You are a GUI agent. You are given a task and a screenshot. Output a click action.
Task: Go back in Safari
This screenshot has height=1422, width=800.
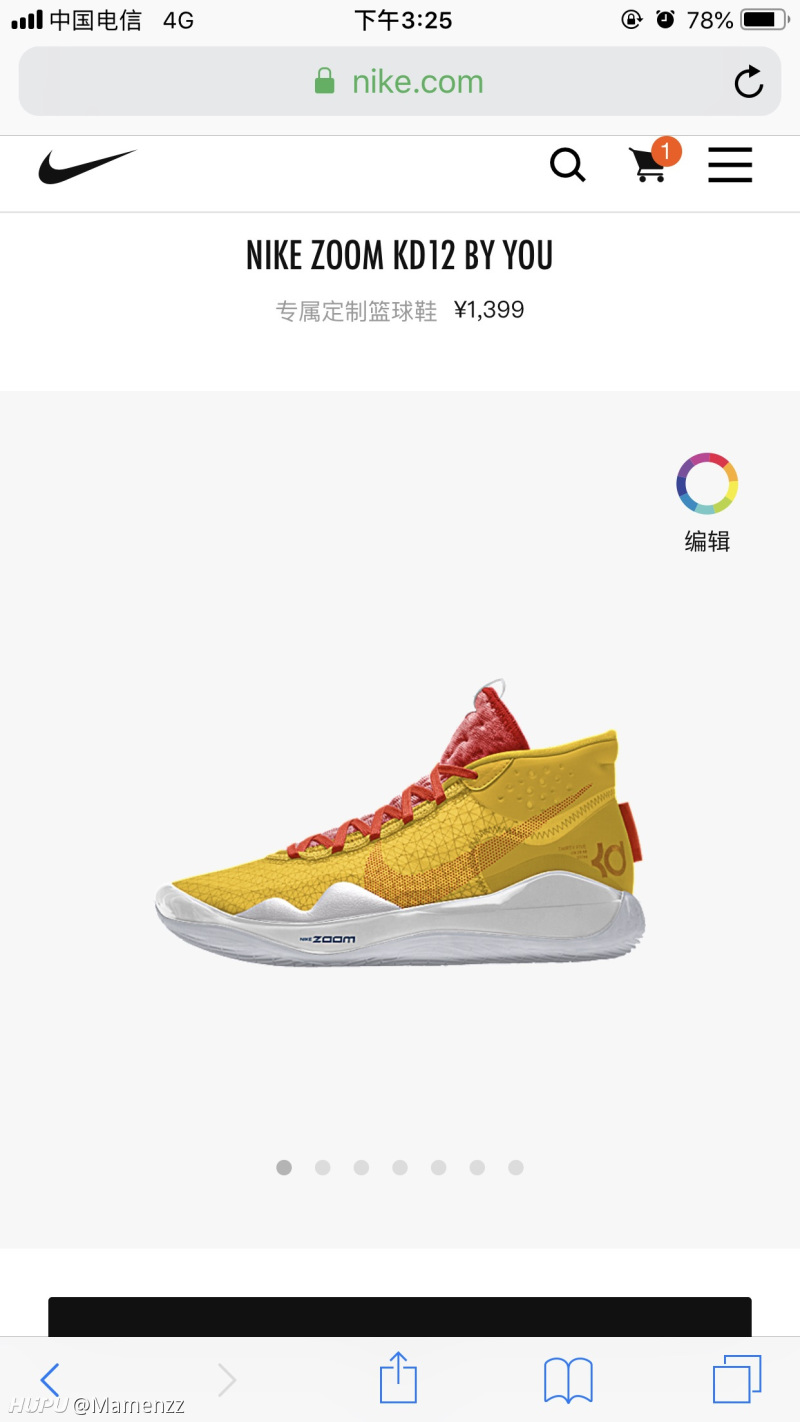[x=50, y=1380]
